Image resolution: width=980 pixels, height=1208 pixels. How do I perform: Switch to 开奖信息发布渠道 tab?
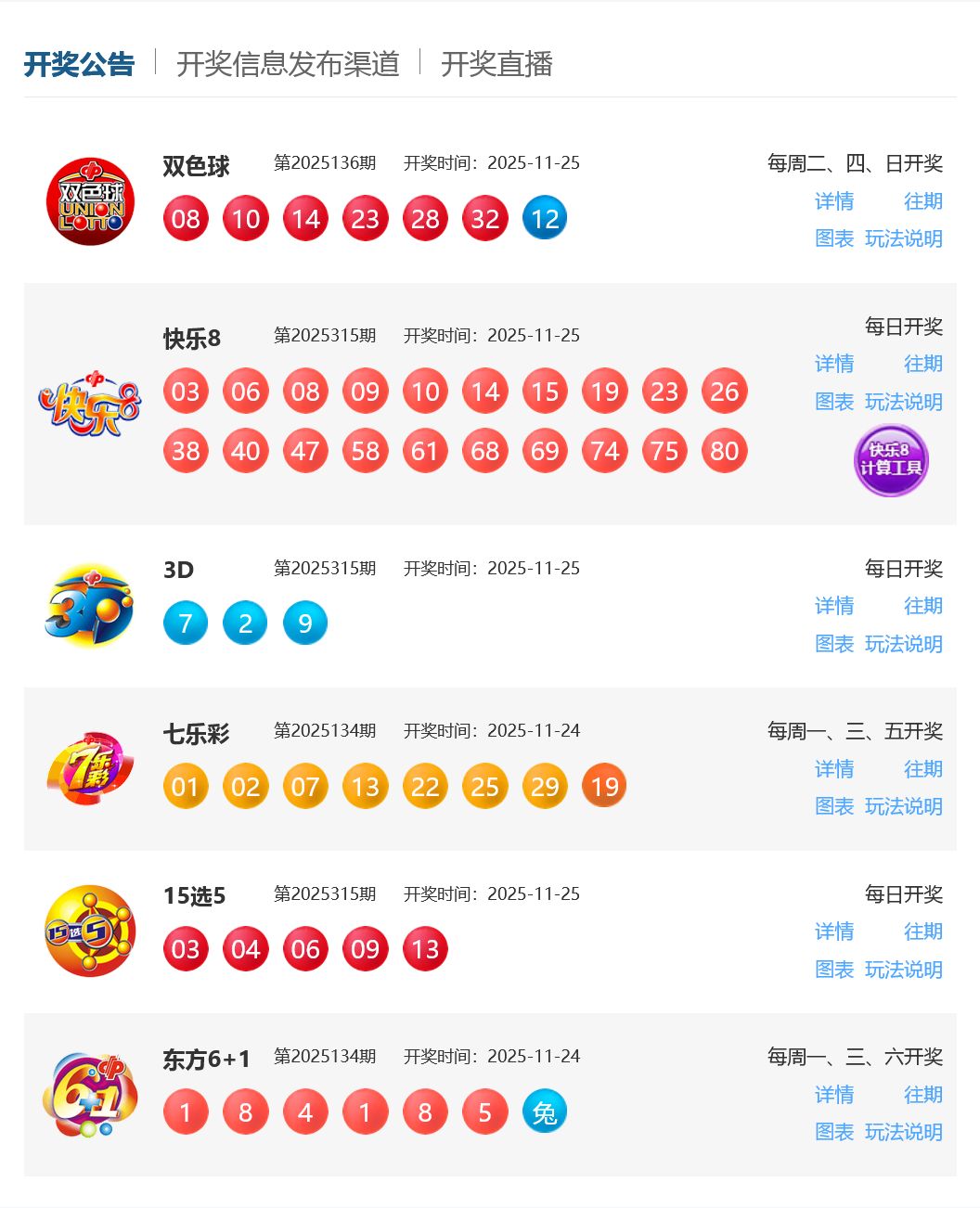point(288,64)
